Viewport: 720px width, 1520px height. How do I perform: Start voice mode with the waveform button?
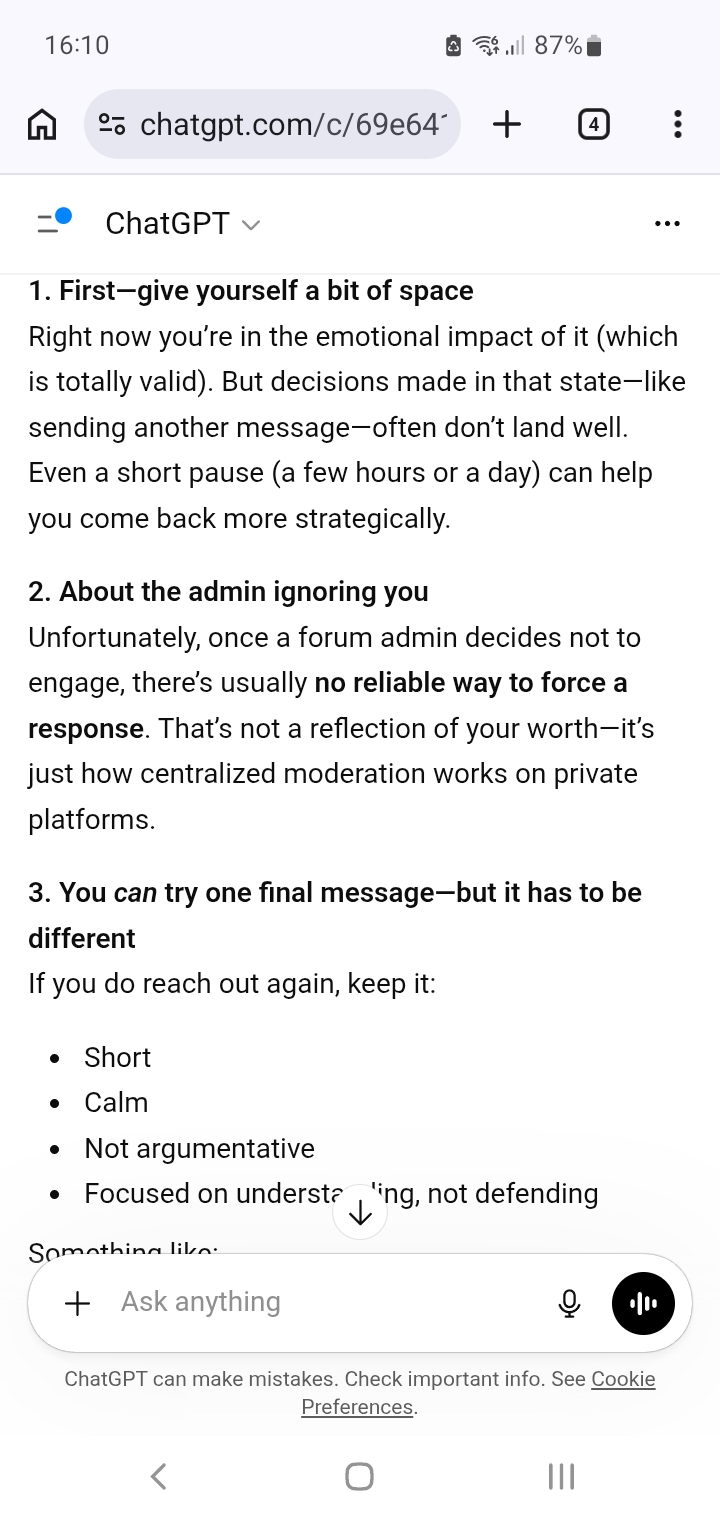coord(643,1303)
